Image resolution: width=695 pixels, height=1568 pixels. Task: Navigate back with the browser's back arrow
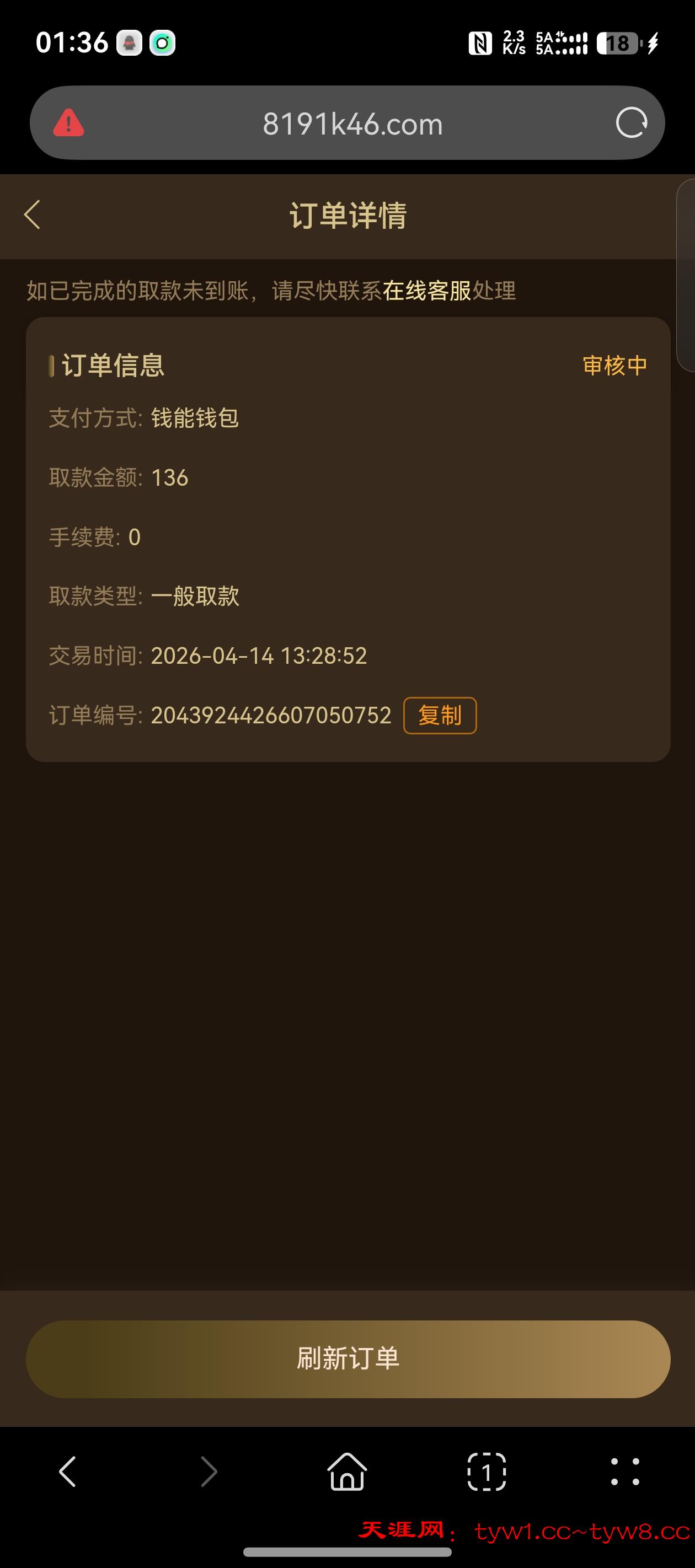pyautogui.click(x=68, y=1472)
